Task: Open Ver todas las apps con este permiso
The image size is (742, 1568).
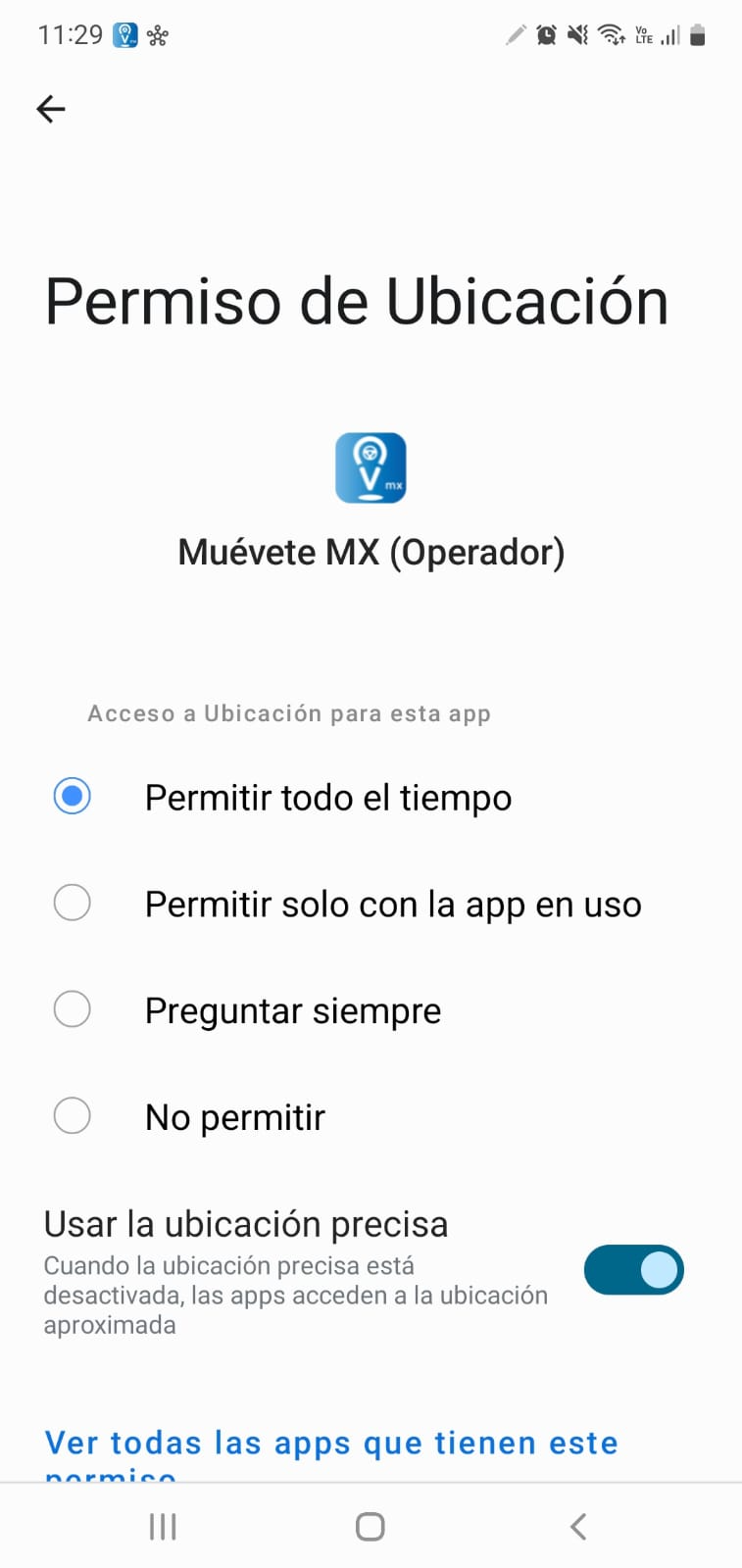Action: (x=331, y=1445)
